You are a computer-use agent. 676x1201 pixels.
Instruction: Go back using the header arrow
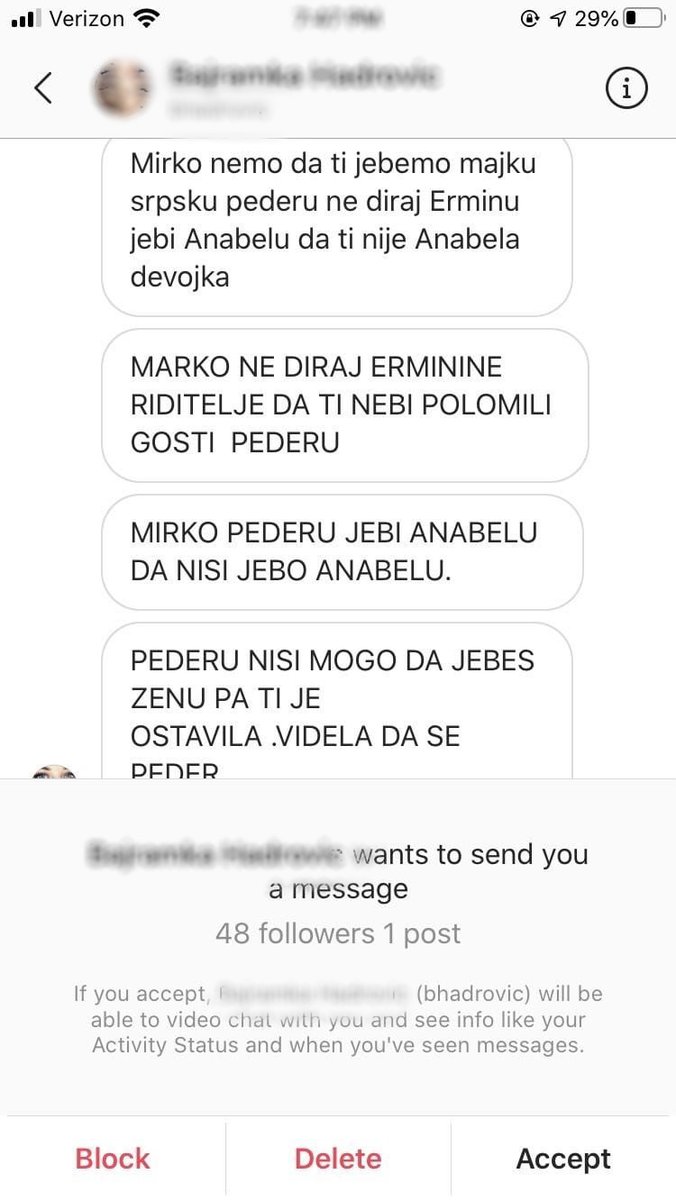pos(42,88)
